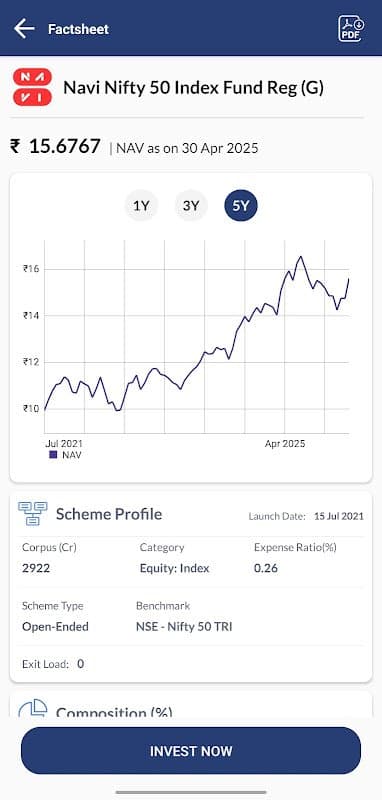The width and height of the screenshot is (382, 800).
Task: Select the 5Y chart range
Action: point(241,206)
